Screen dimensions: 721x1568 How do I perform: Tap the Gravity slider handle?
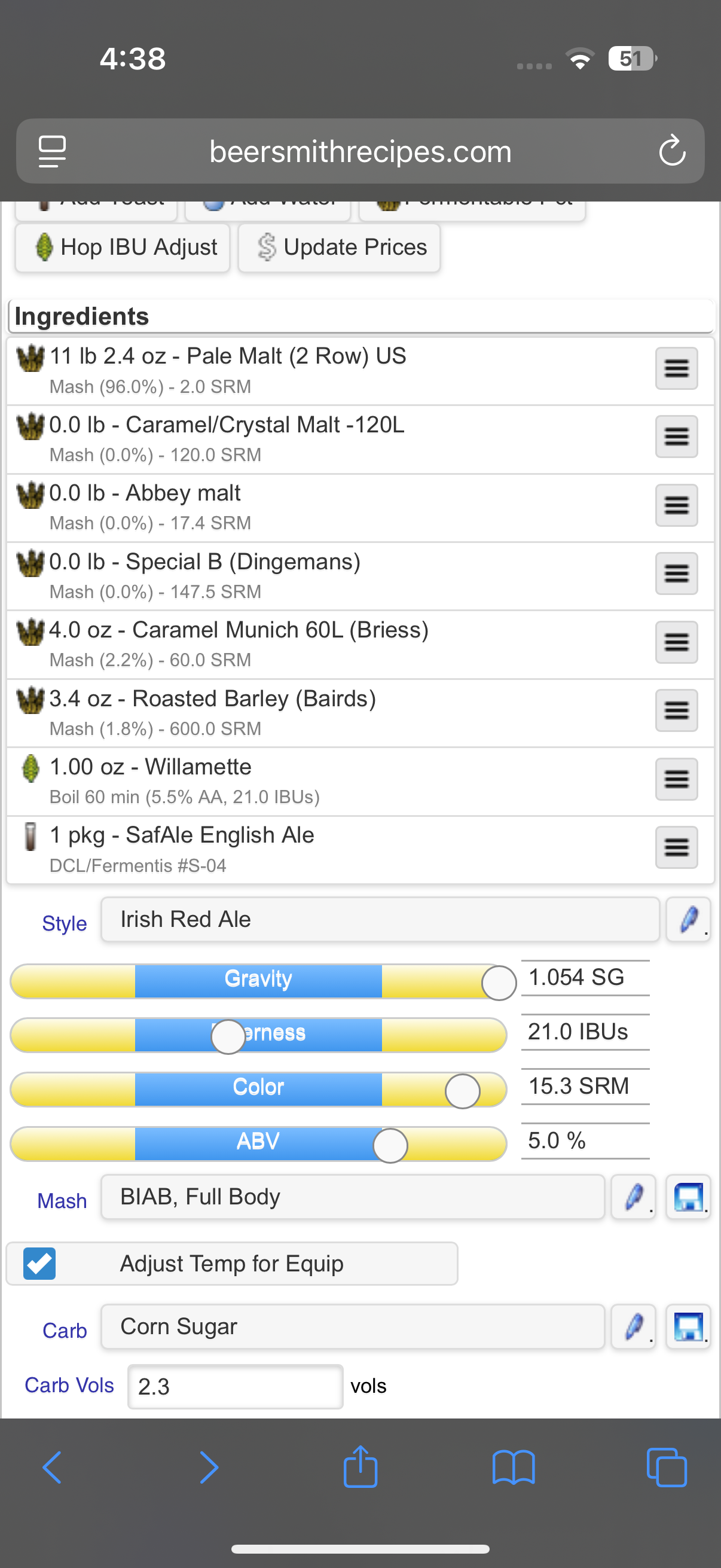click(x=499, y=983)
